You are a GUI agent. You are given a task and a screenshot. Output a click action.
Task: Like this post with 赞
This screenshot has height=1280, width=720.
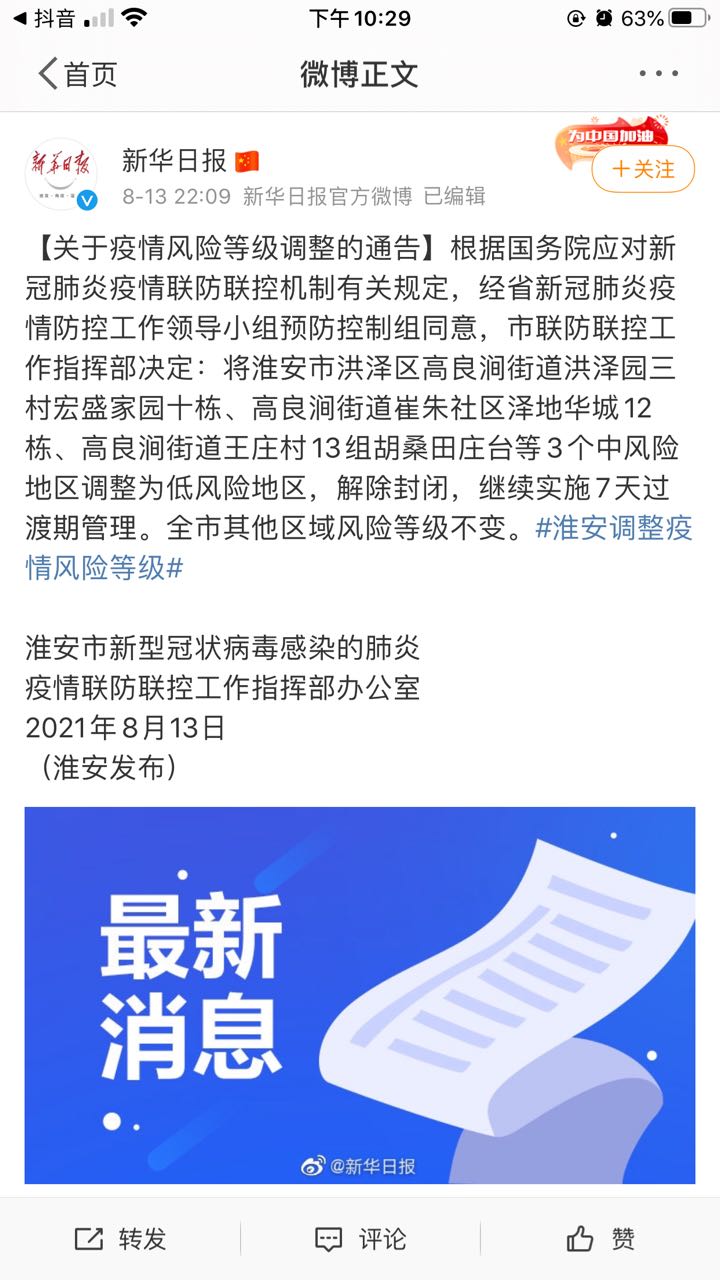coord(600,1239)
